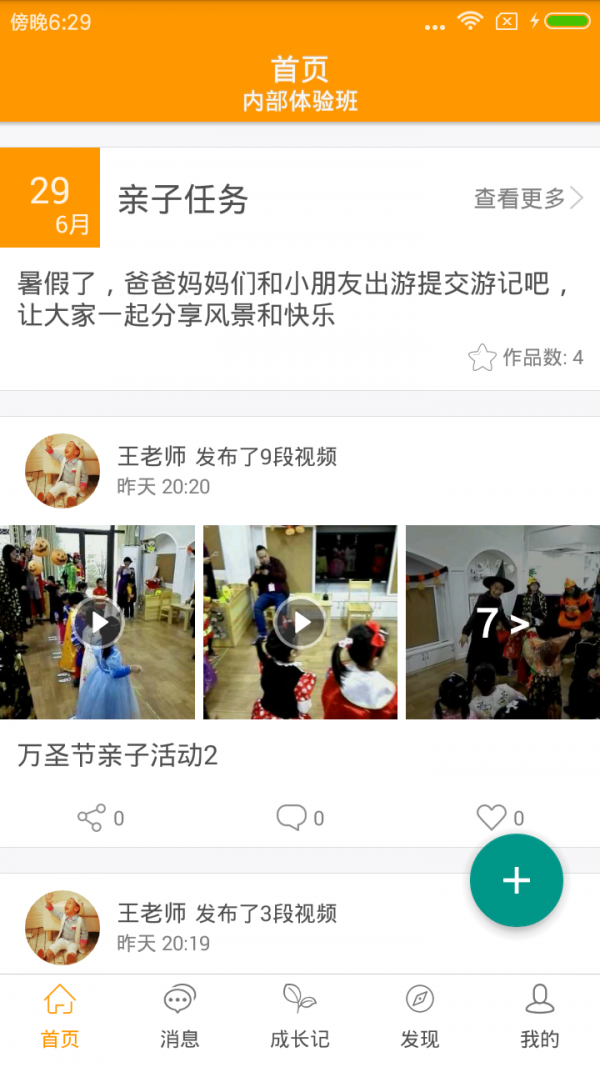Comment on the 万圣节亲子活动2 post
The width and height of the screenshot is (600, 1067).
300,818
